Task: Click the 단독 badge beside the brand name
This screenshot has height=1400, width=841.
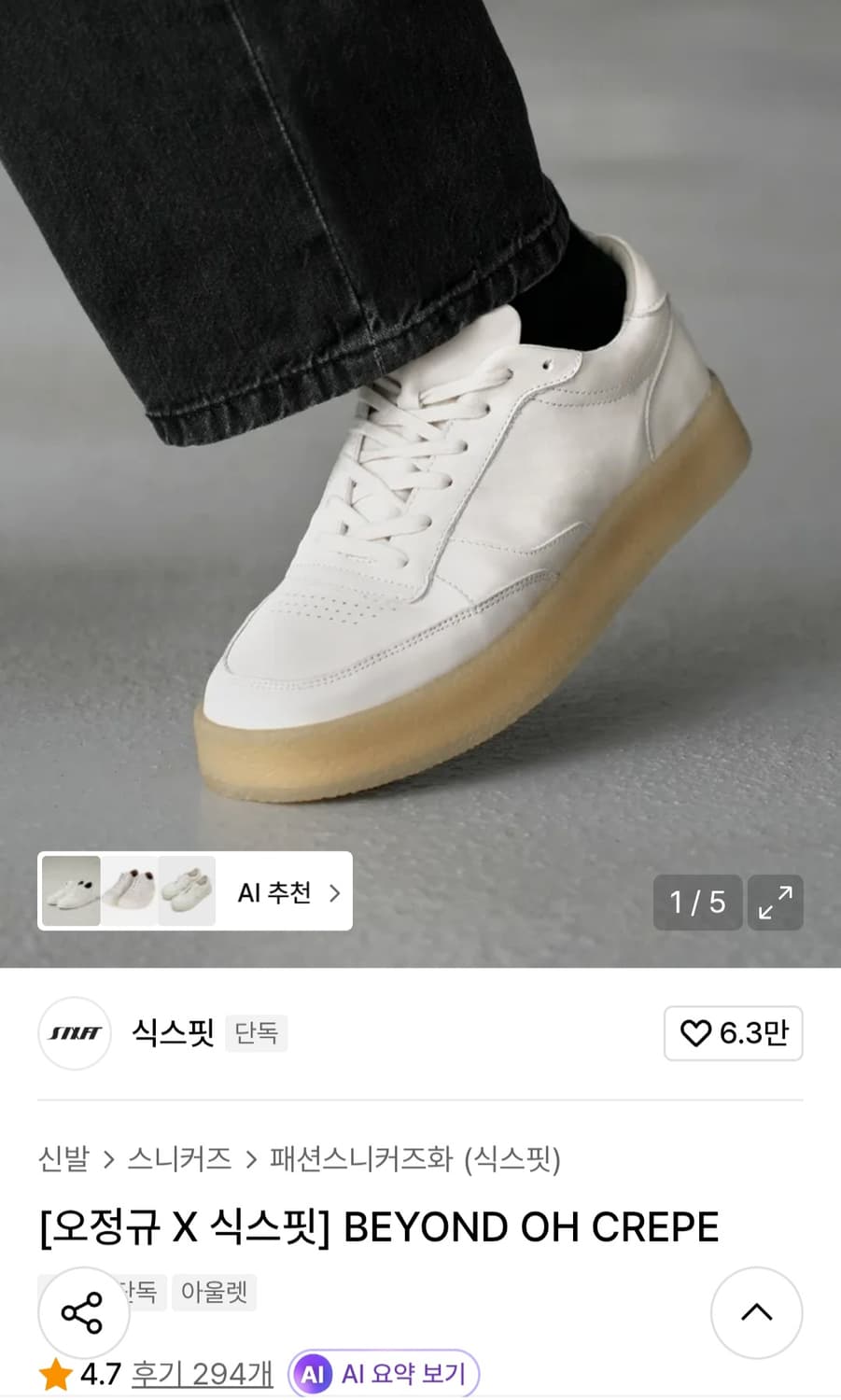Action: pos(257,1034)
